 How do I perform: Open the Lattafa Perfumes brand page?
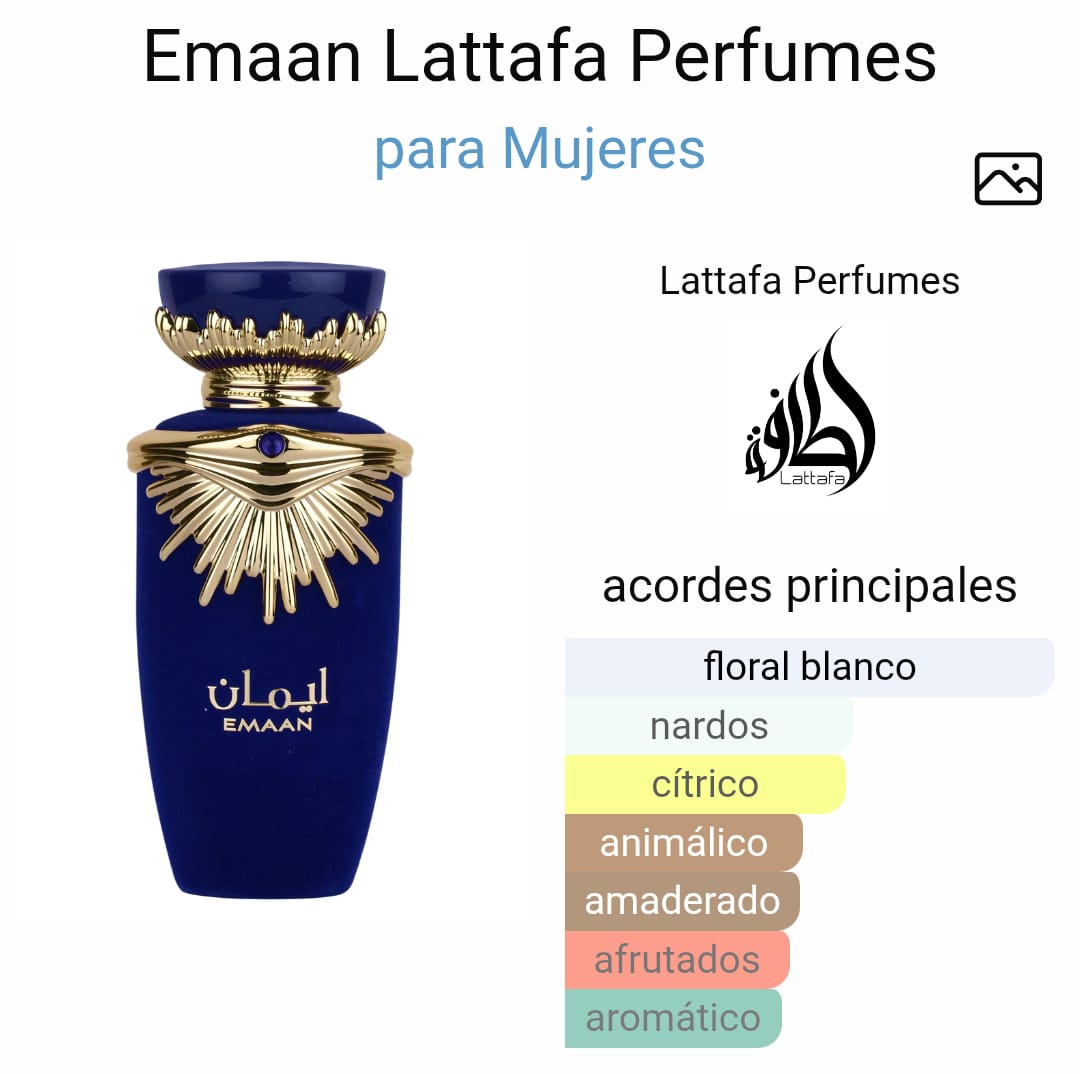[809, 281]
